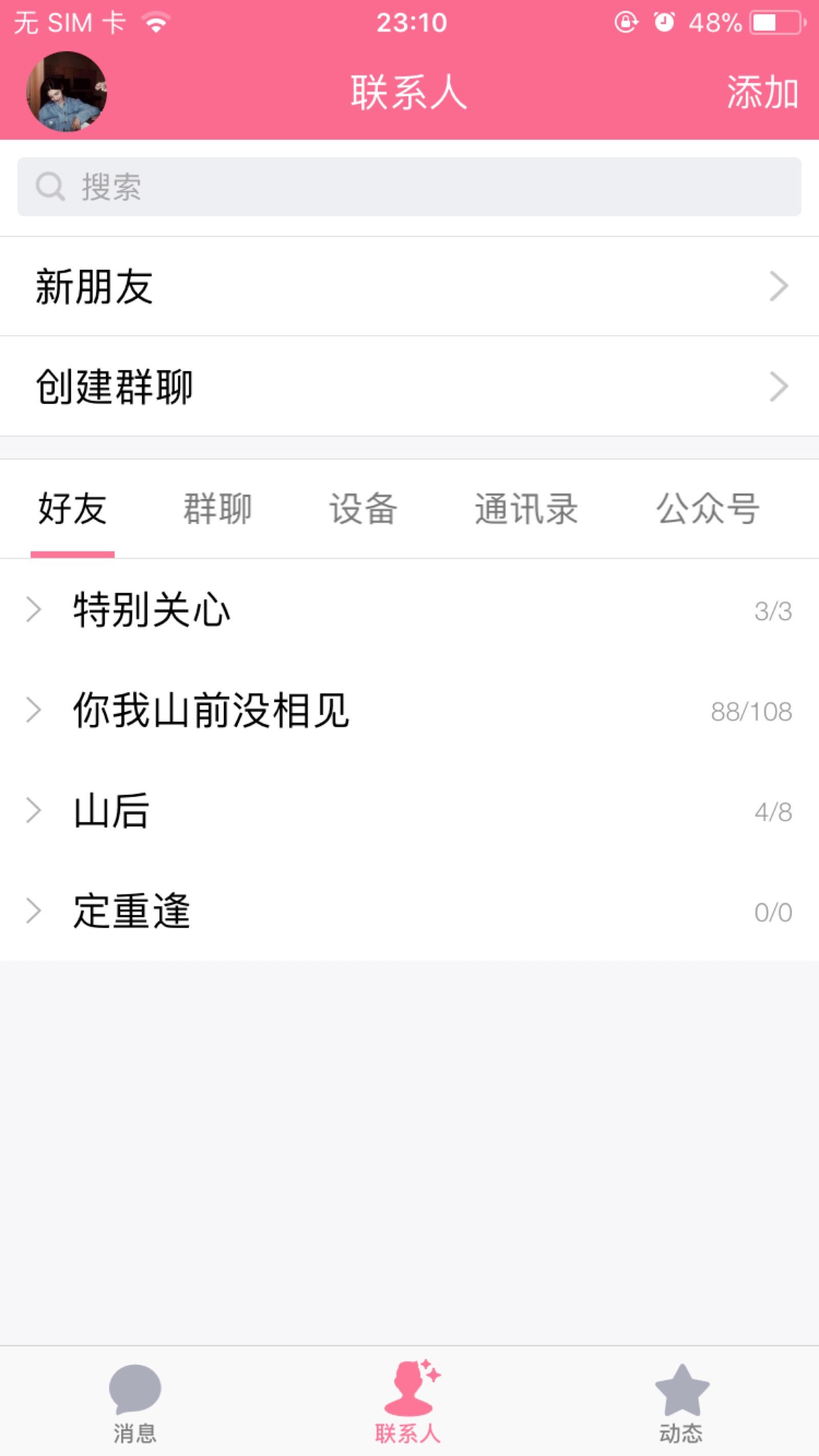Open 创建群聊 to create a group chat
819x1456 pixels.
click(409, 386)
